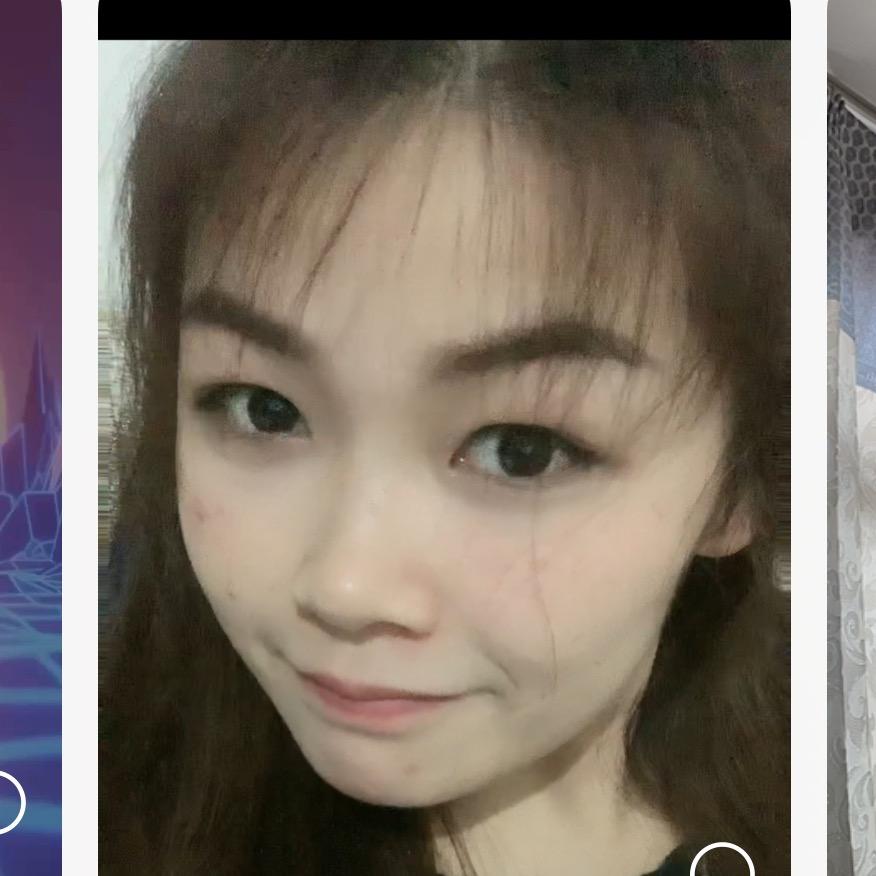
Task: Open the curtain photo card
Action: [x=851, y=450]
